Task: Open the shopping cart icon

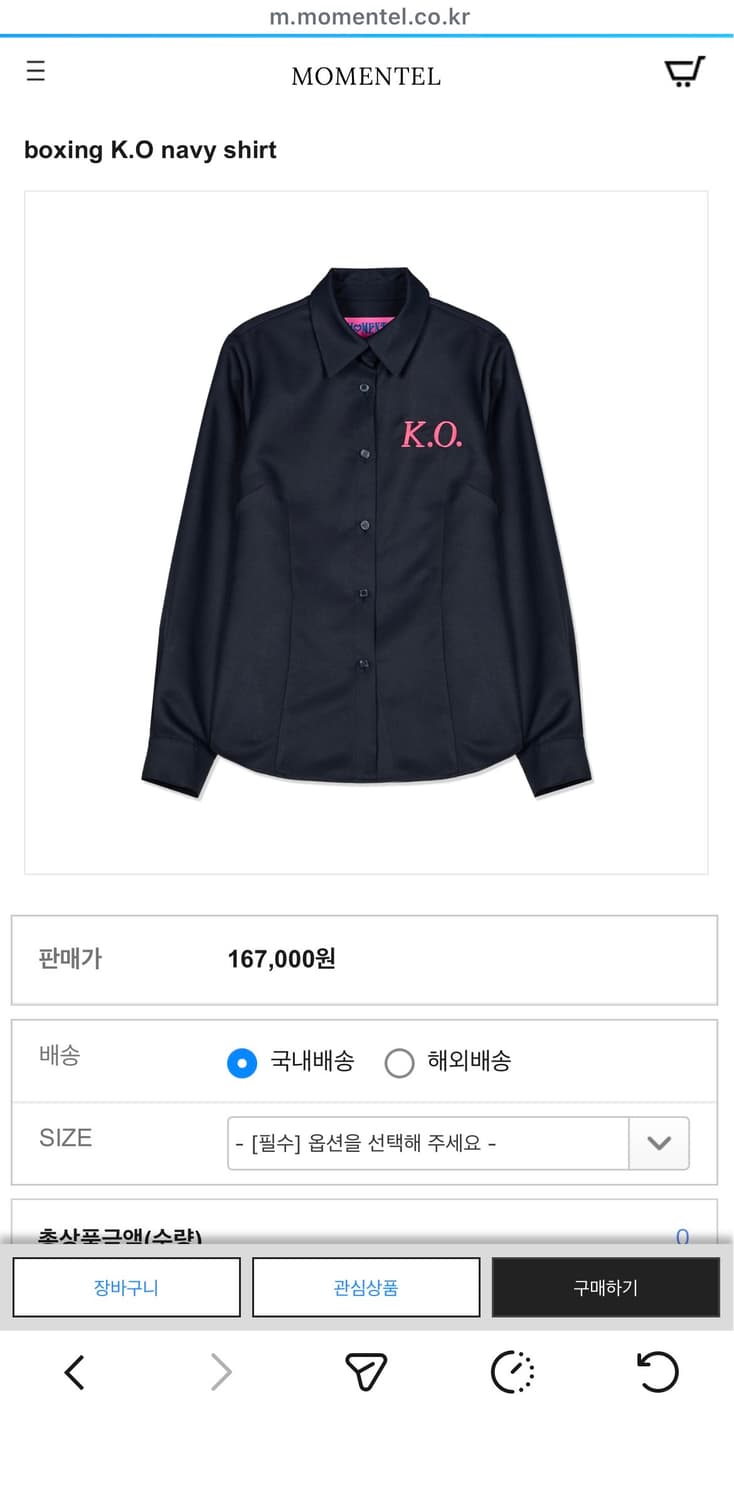Action: (x=684, y=72)
